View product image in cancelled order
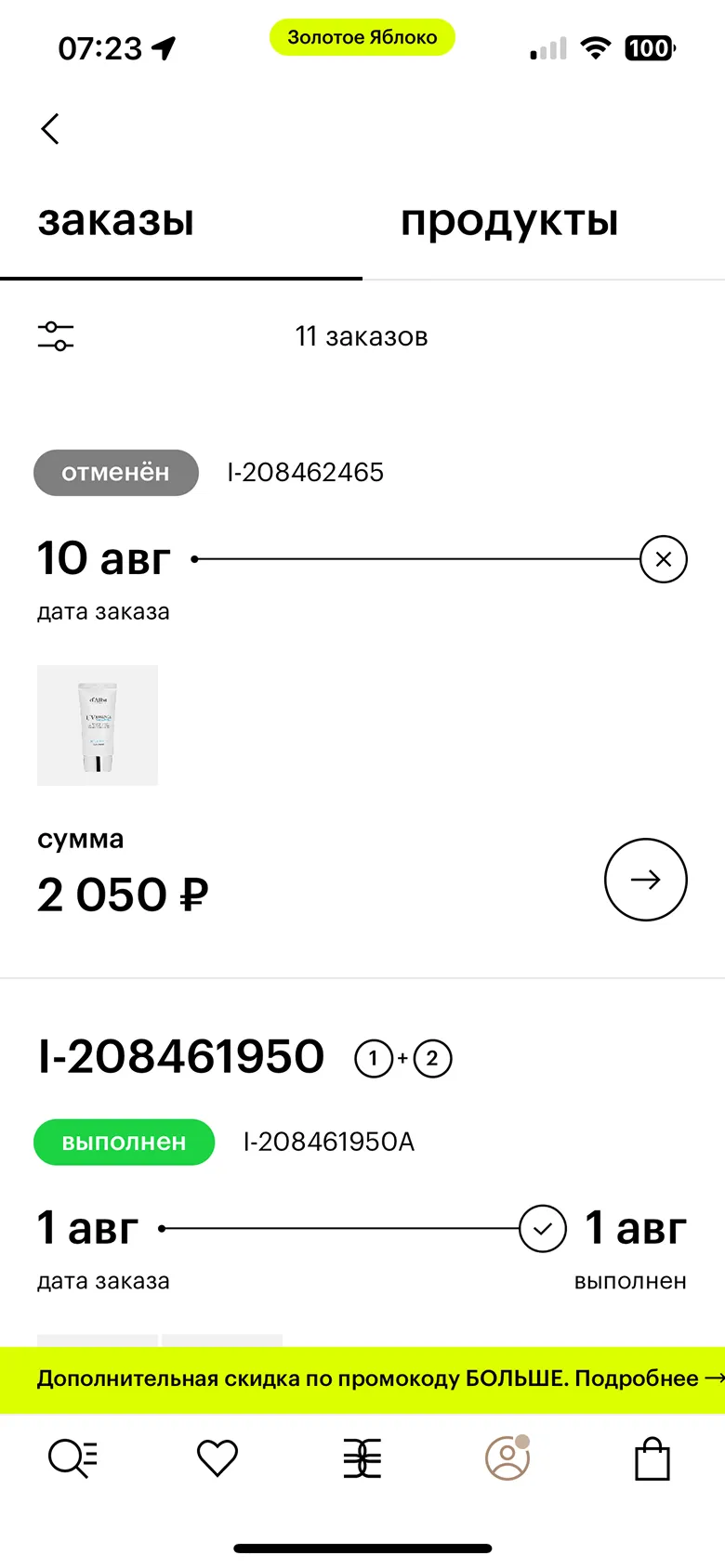Screen dimensions: 725x1568 point(98,725)
